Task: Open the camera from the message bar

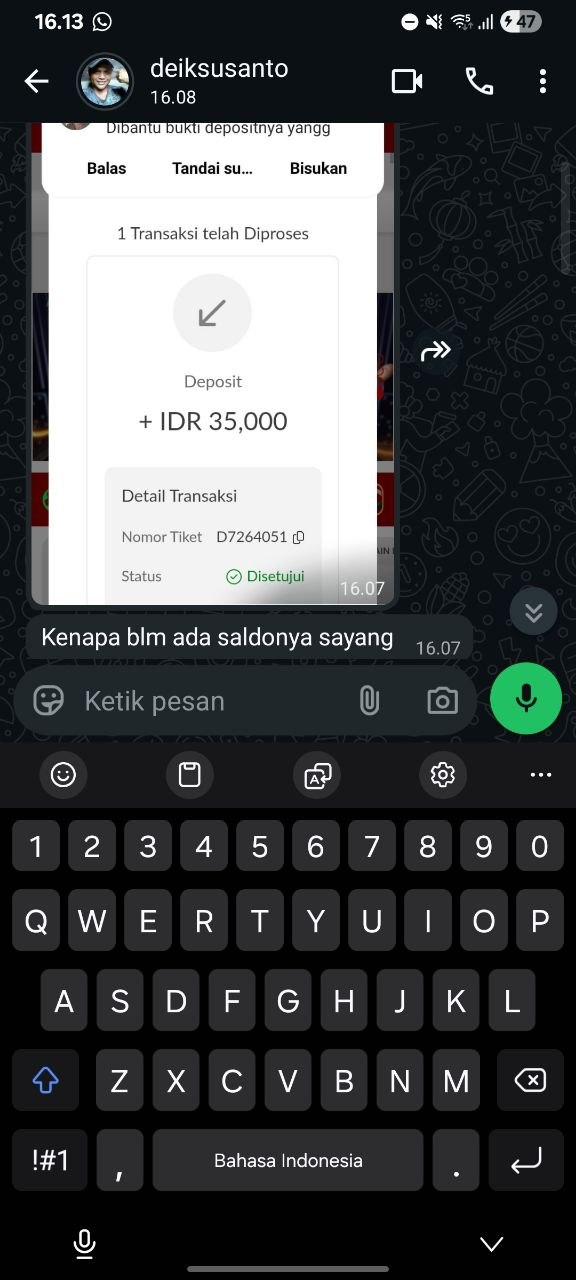Action: (x=442, y=701)
